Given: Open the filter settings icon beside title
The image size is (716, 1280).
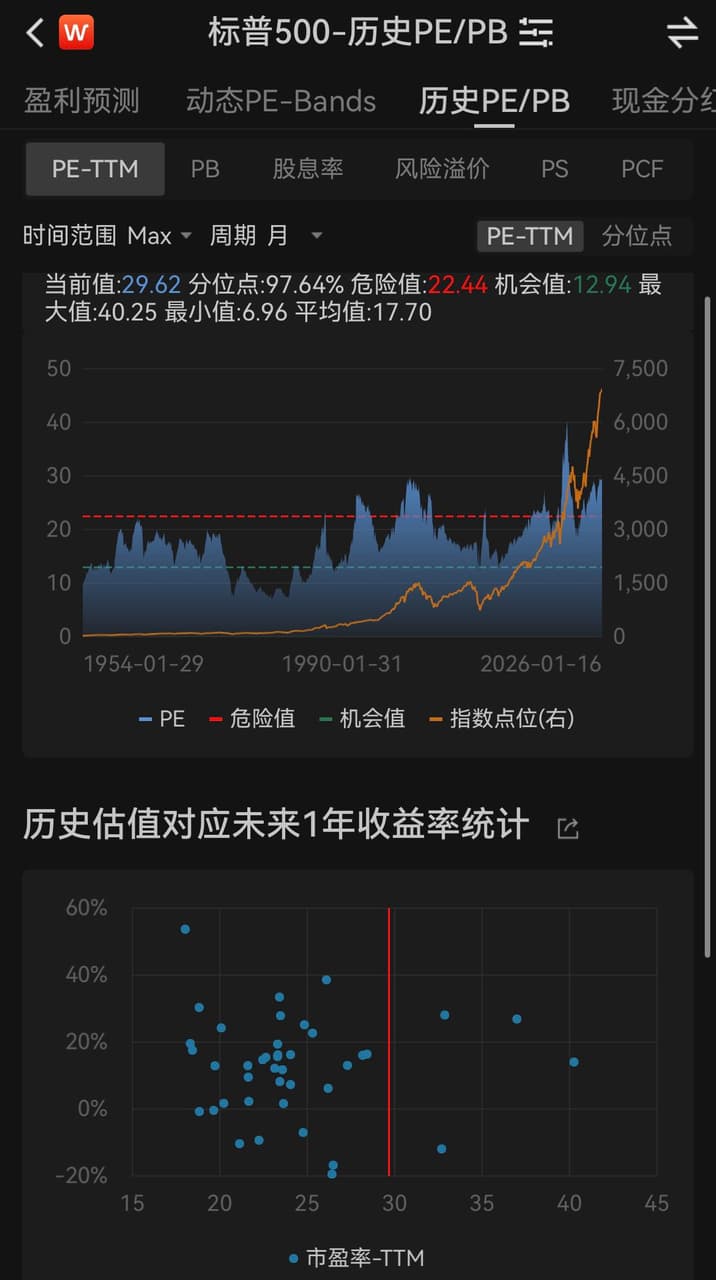Looking at the screenshot, I should point(535,33).
